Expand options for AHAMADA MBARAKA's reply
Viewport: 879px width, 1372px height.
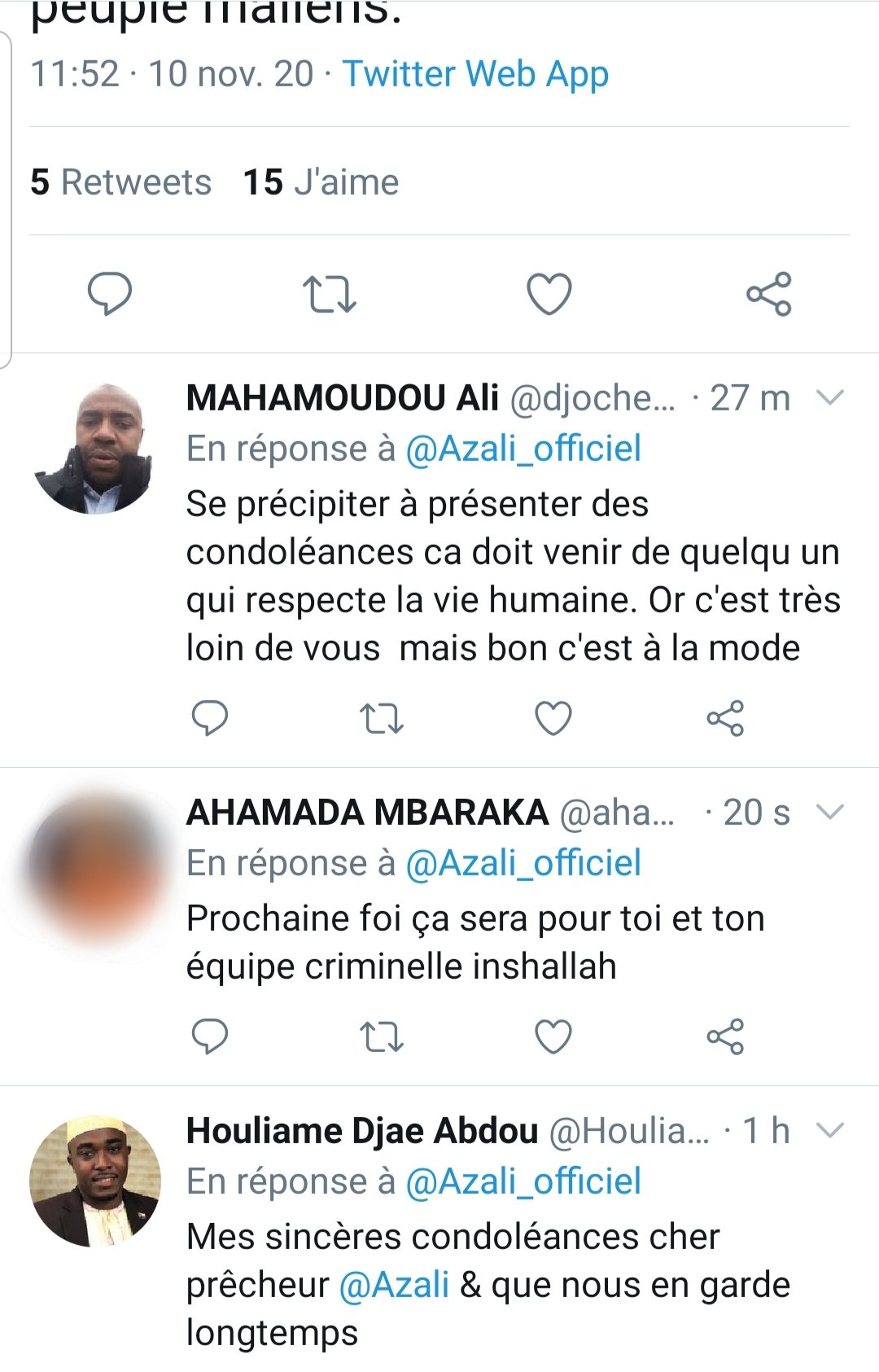coord(829,812)
